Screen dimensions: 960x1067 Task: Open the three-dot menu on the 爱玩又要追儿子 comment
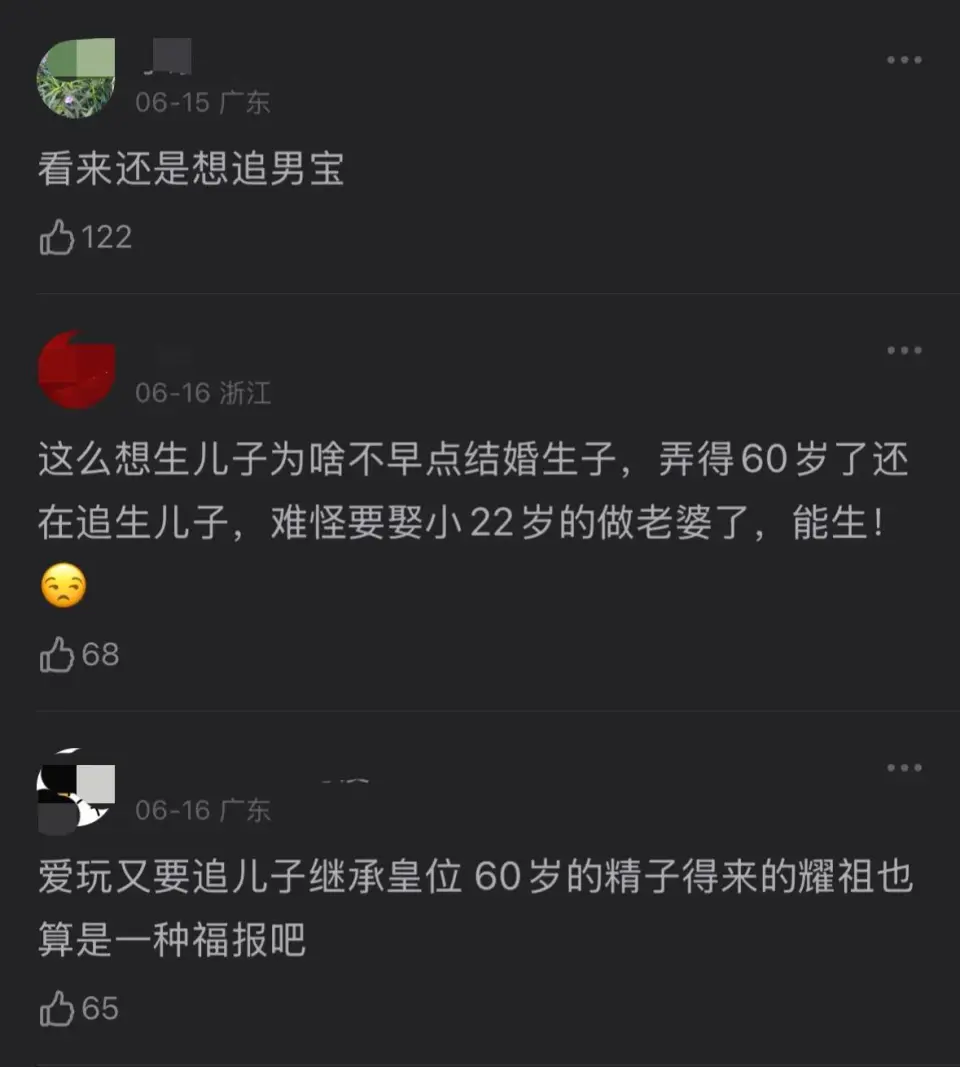pyautogui.click(x=904, y=768)
